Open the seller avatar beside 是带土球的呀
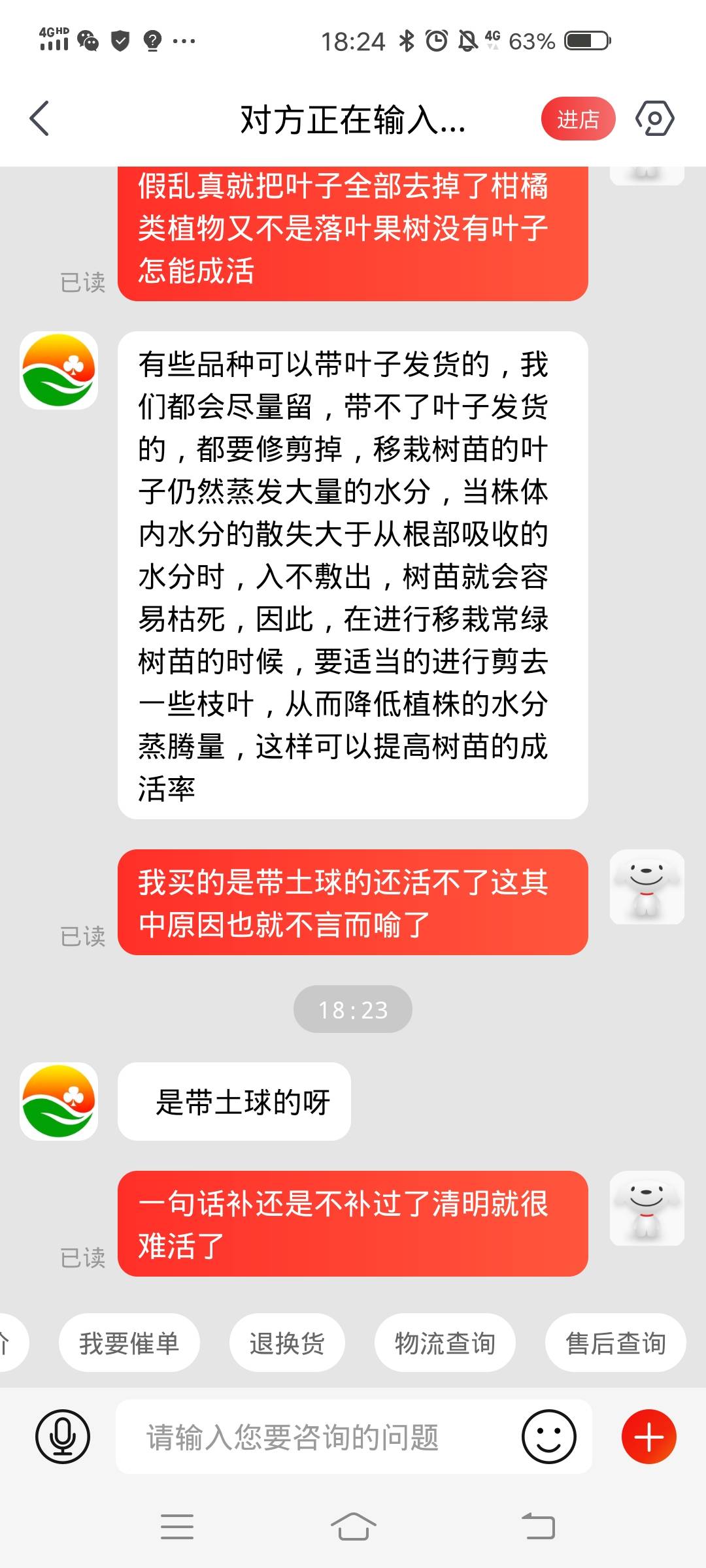The height and width of the screenshot is (1568, 706). pos(59,1102)
